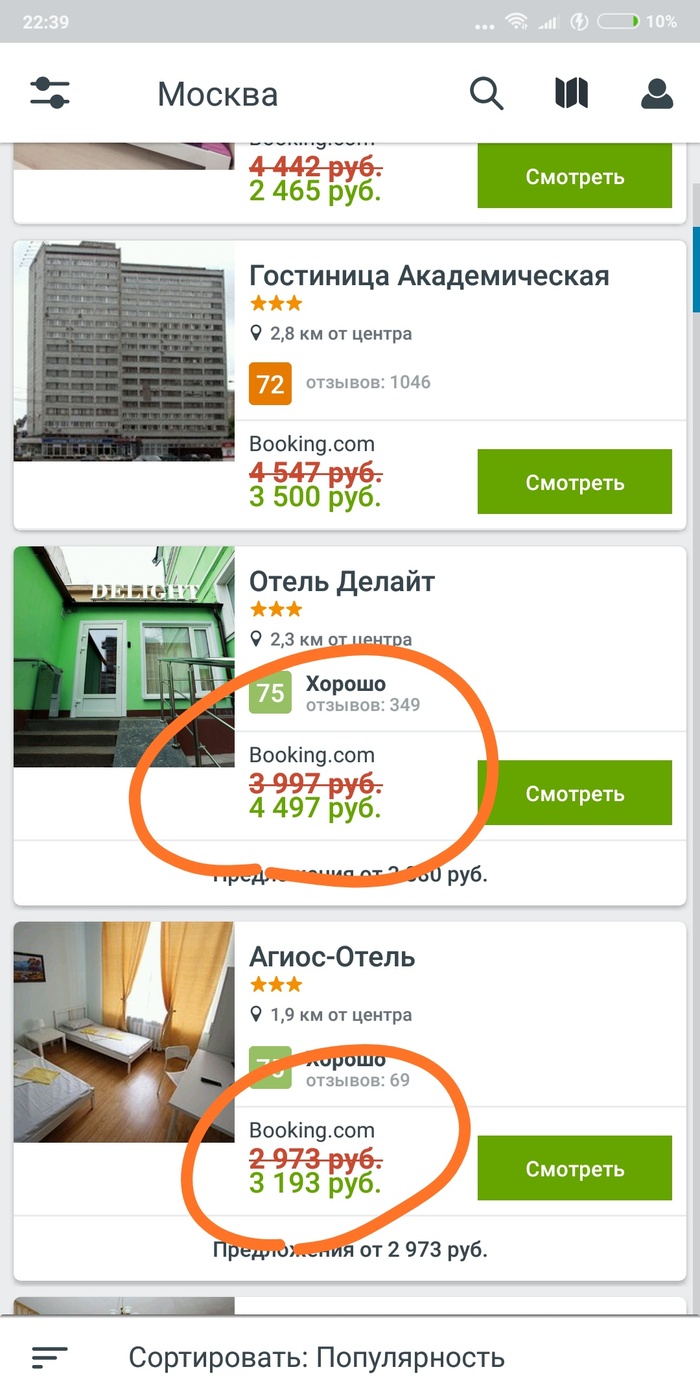
Task: Open the Гостиница Академическая hotel card
Action: pos(428,276)
